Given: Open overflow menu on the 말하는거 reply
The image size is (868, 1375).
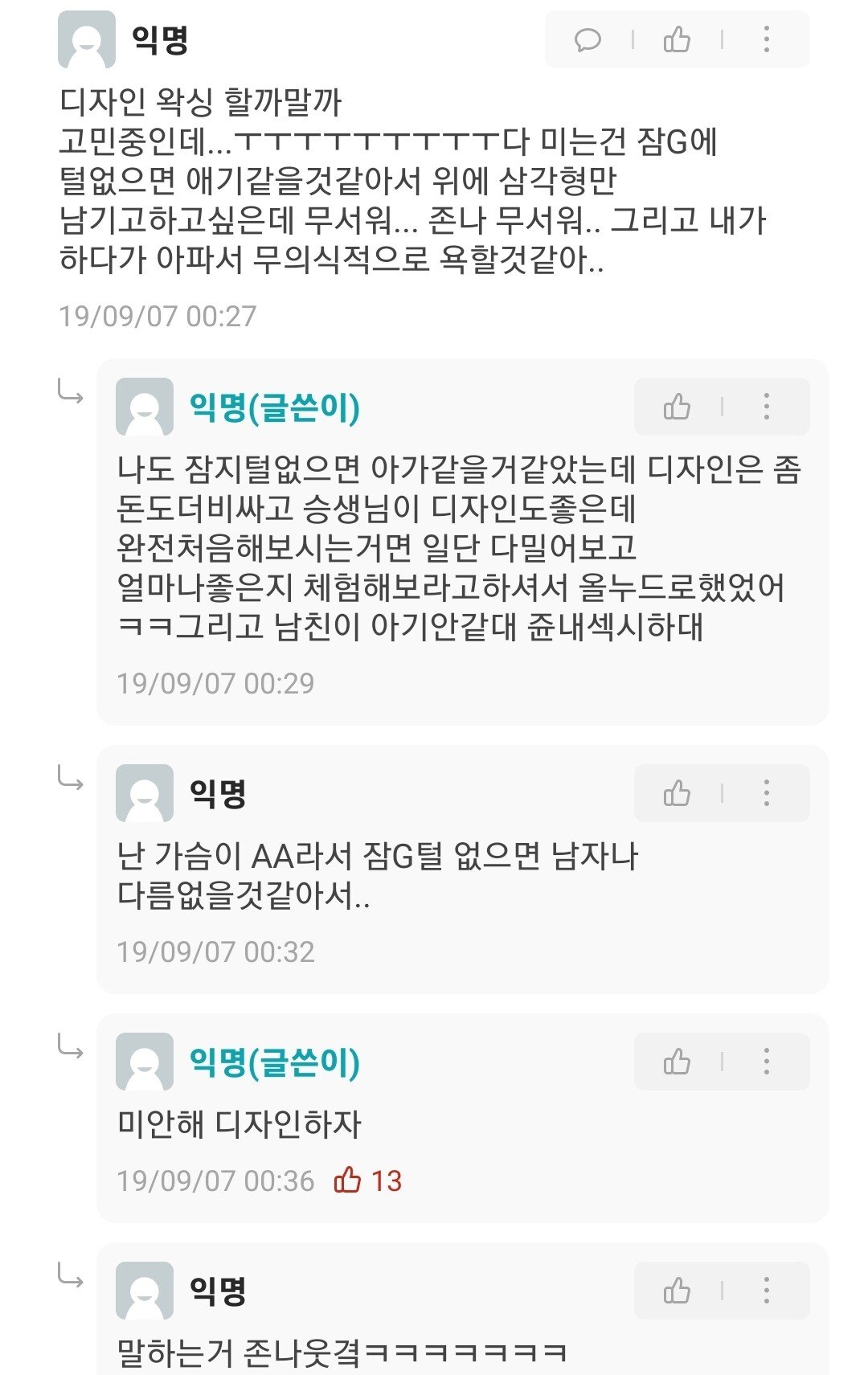Looking at the screenshot, I should 766,1291.
